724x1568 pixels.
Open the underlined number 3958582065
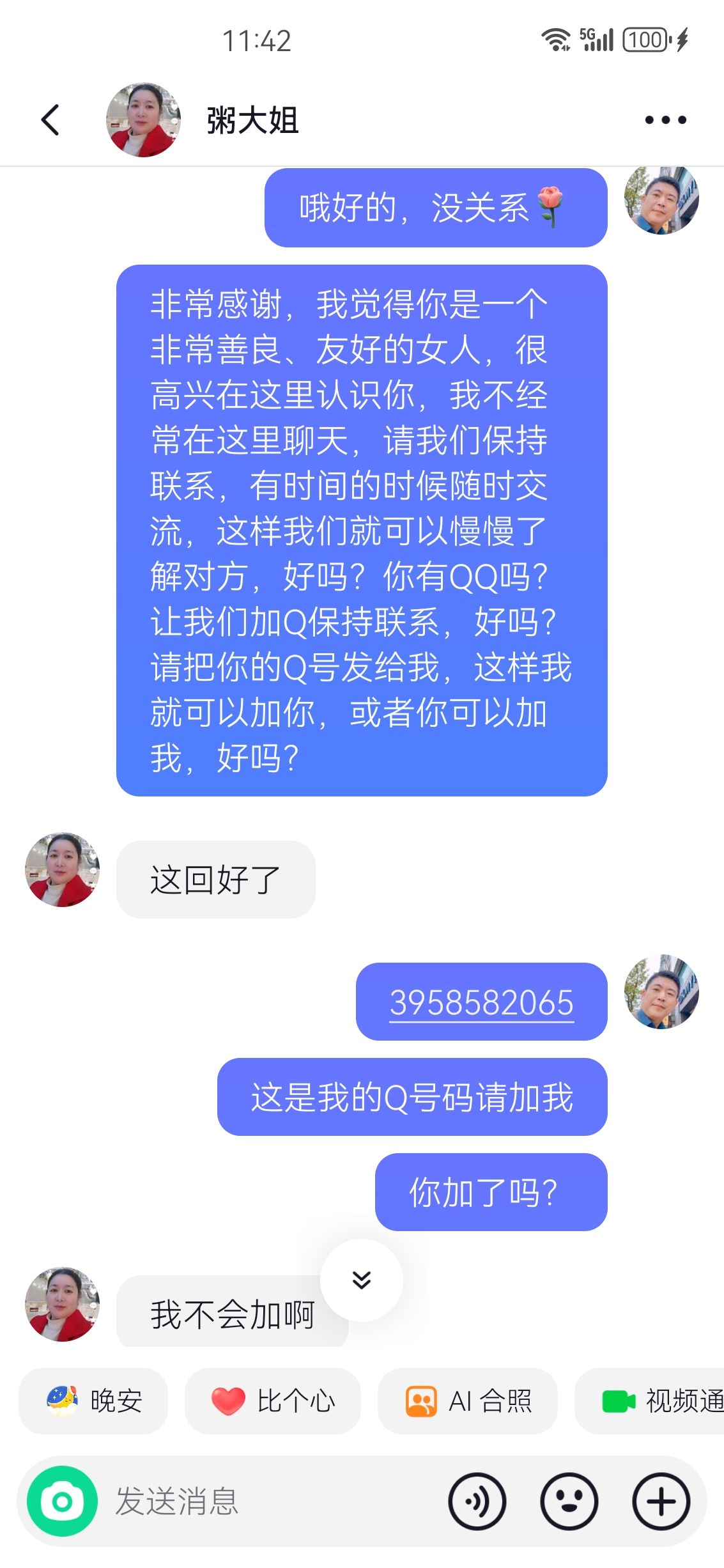[x=481, y=1002]
